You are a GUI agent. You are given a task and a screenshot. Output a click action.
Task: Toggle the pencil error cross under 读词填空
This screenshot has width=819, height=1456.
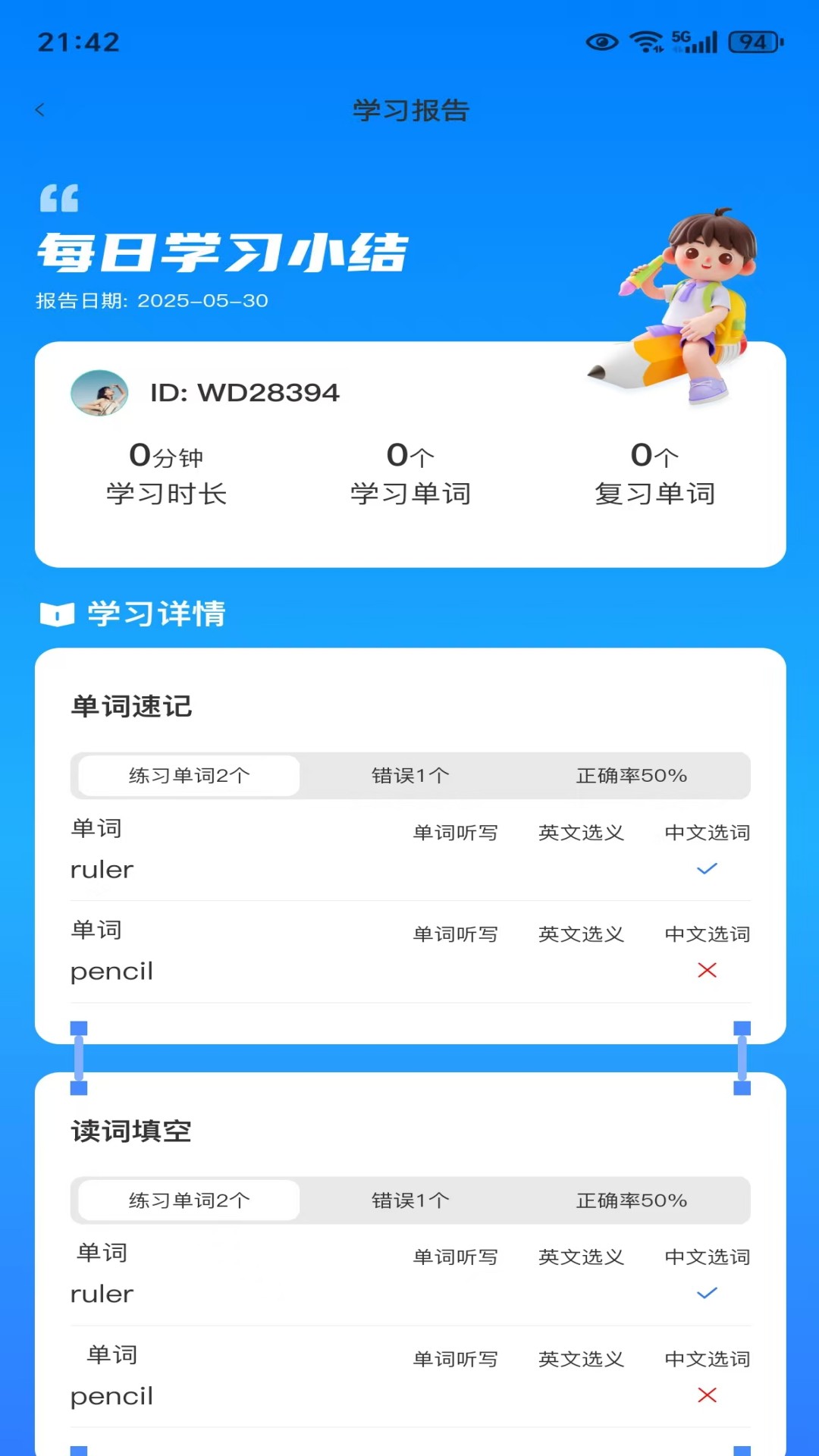click(x=706, y=1395)
